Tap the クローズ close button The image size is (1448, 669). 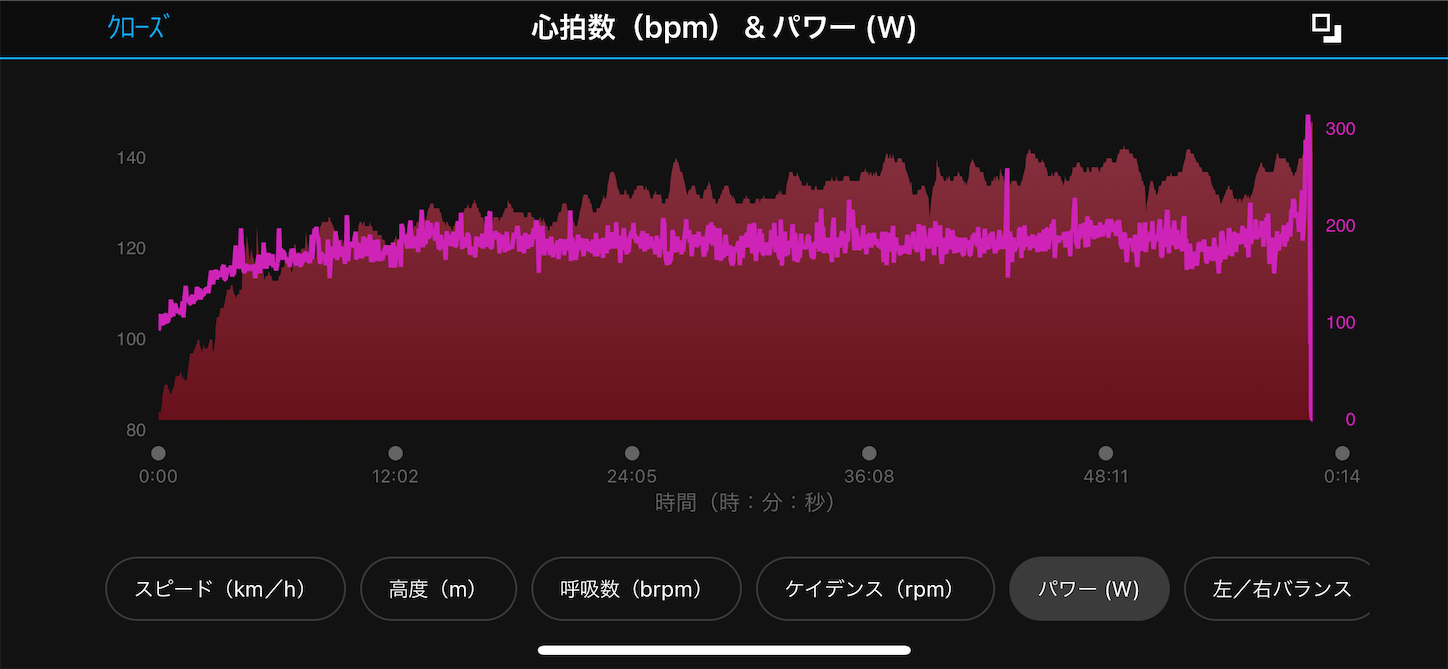(x=135, y=28)
